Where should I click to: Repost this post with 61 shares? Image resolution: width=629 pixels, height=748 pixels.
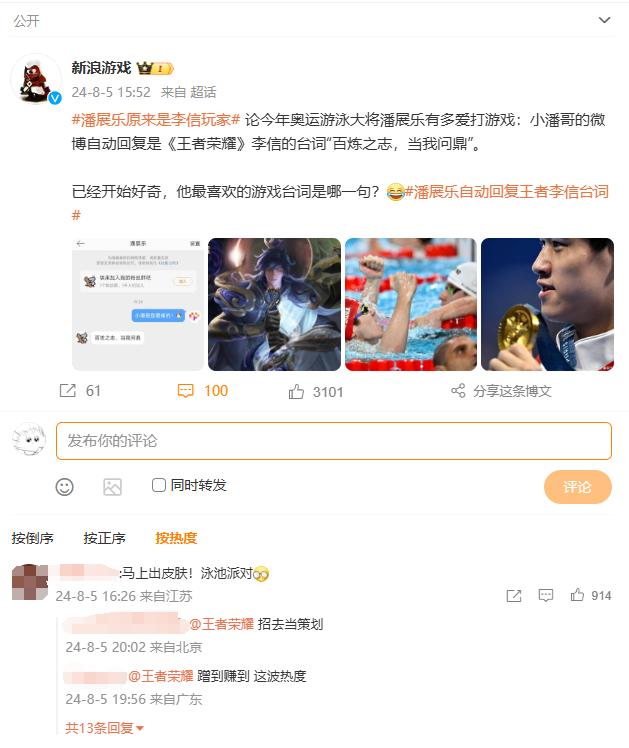81,391
